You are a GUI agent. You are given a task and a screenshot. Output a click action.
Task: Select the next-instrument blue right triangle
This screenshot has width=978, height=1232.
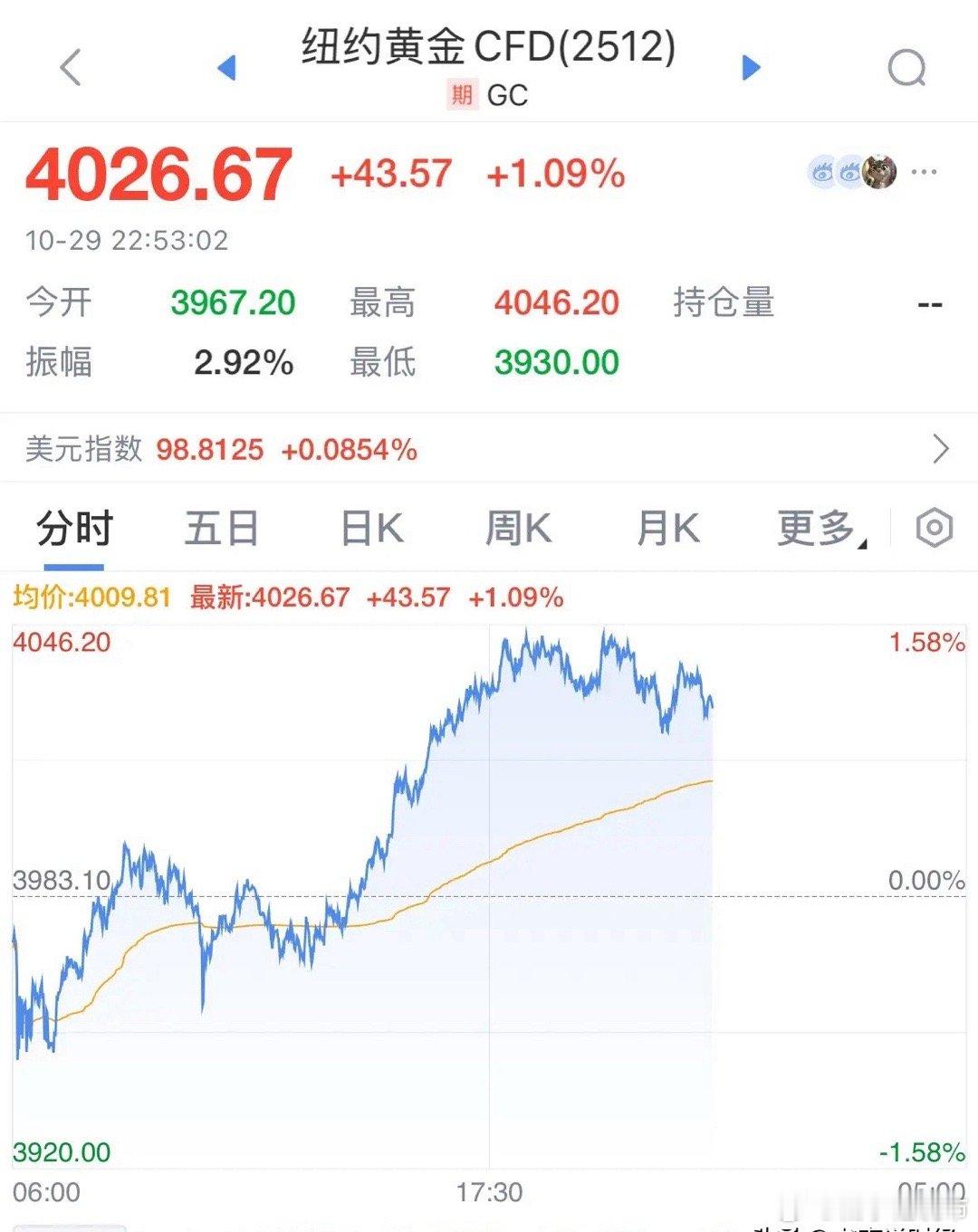749,65
